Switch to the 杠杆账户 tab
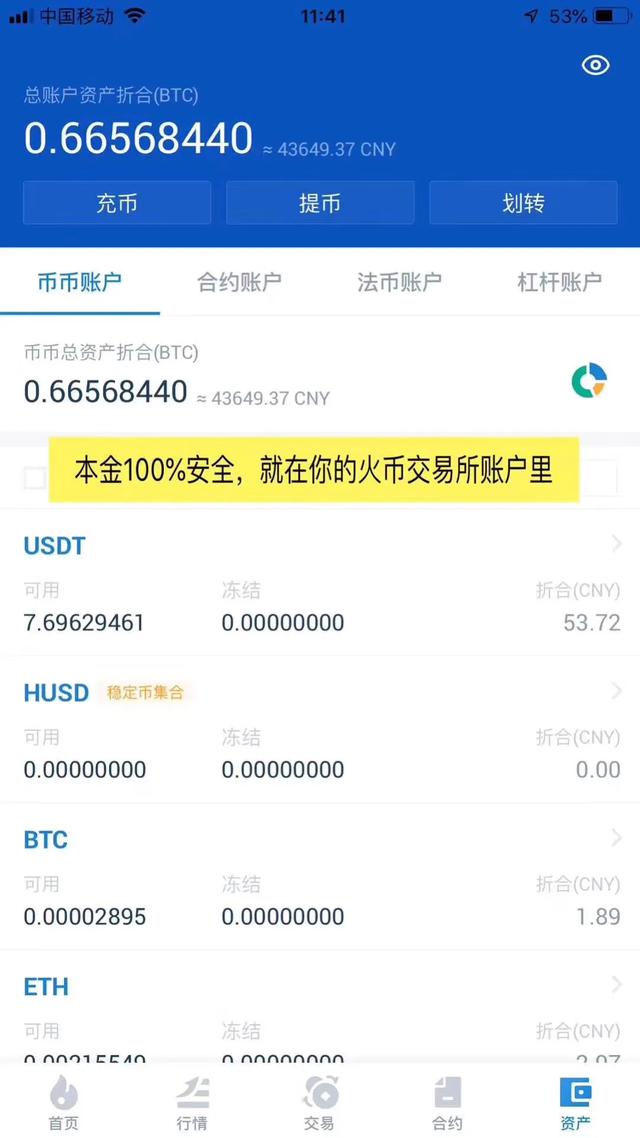640x1138 pixels. pos(559,282)
